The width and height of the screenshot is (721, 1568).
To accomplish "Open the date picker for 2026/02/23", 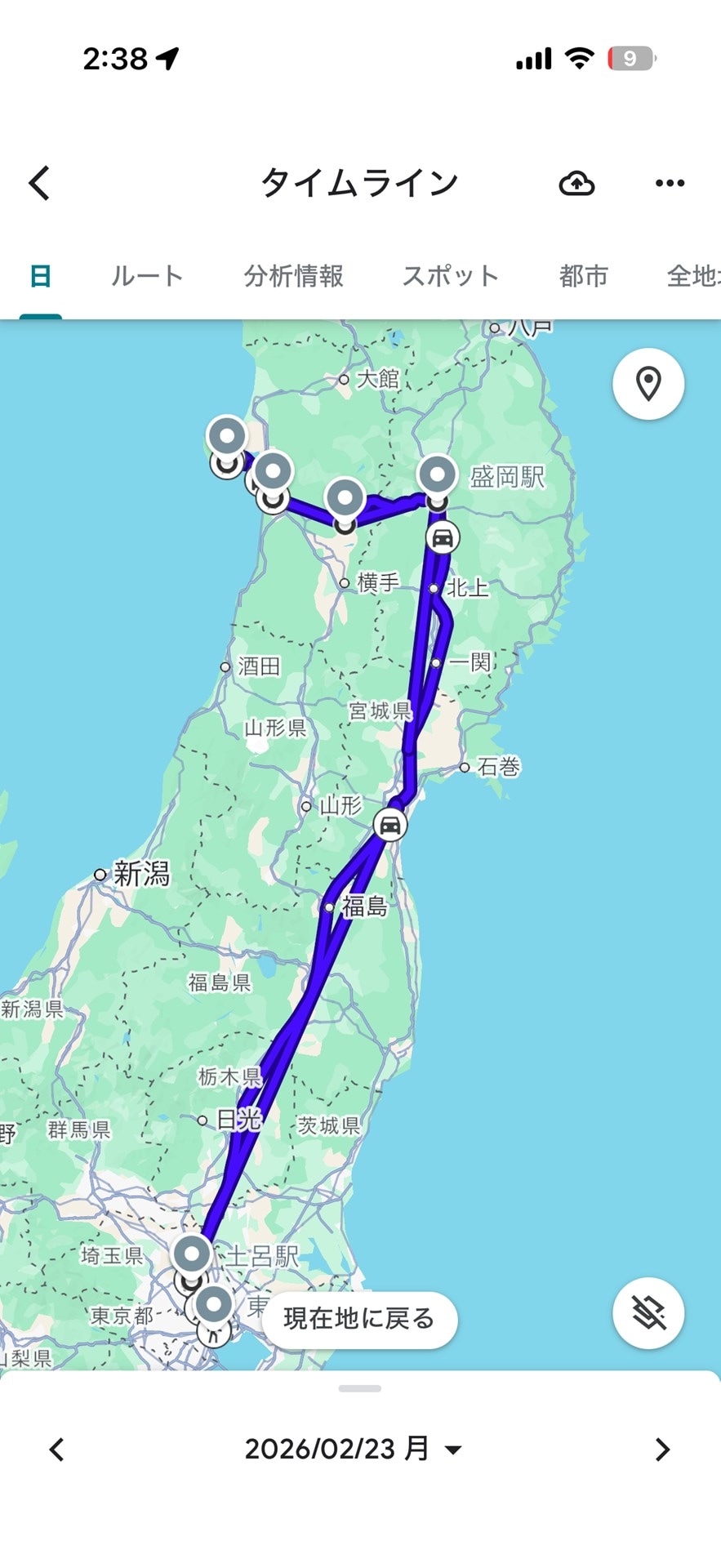I will click(x=353, y=1450).
